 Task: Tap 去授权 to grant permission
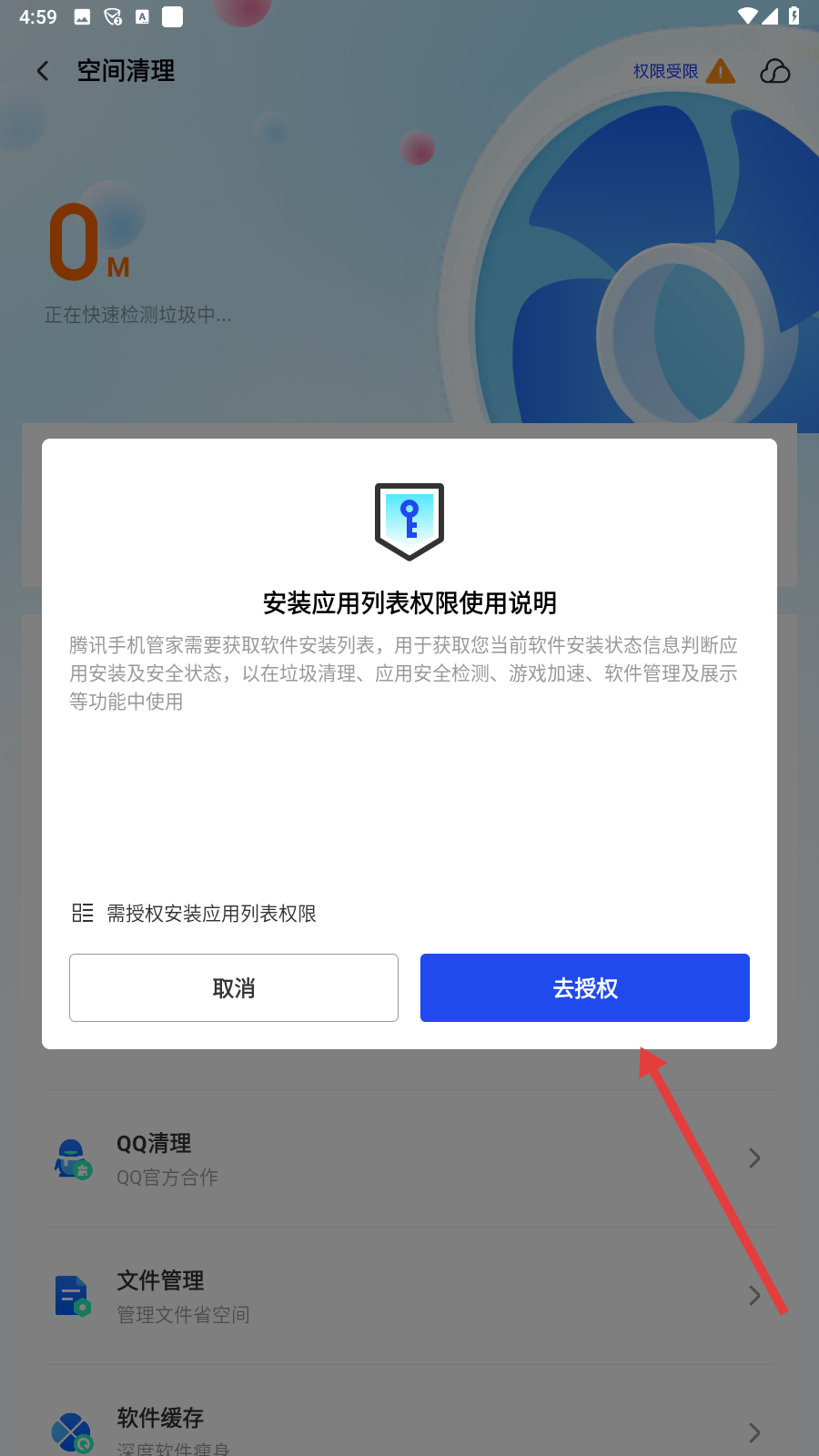584,987
